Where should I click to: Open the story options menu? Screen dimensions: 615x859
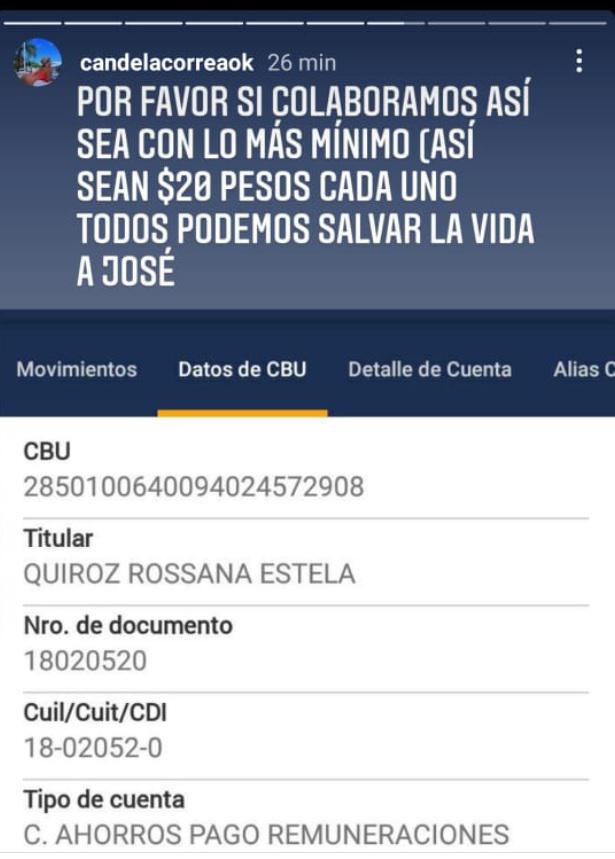[x=579, y=61]
